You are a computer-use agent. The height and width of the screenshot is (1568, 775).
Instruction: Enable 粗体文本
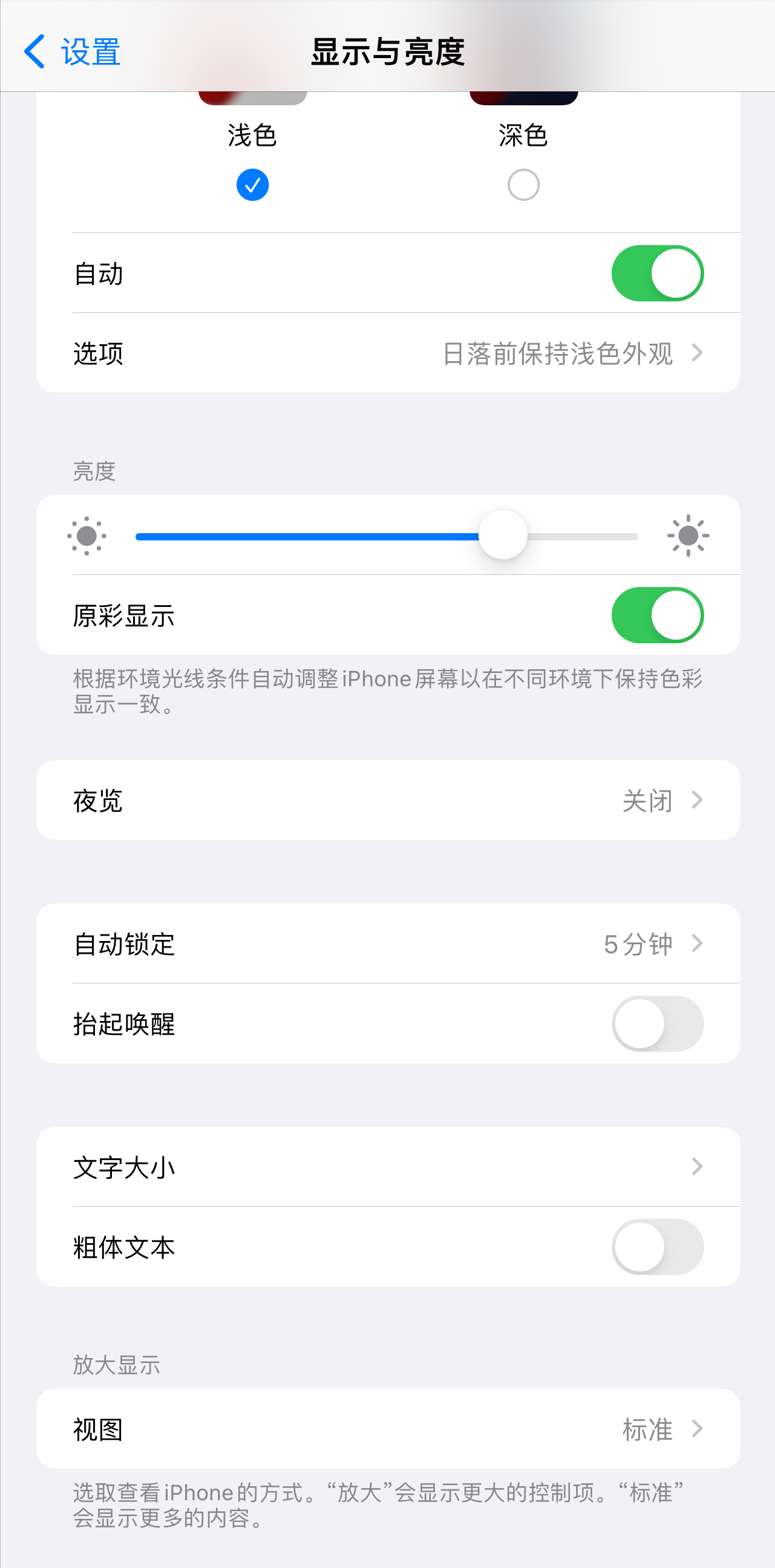(659, 1247)
